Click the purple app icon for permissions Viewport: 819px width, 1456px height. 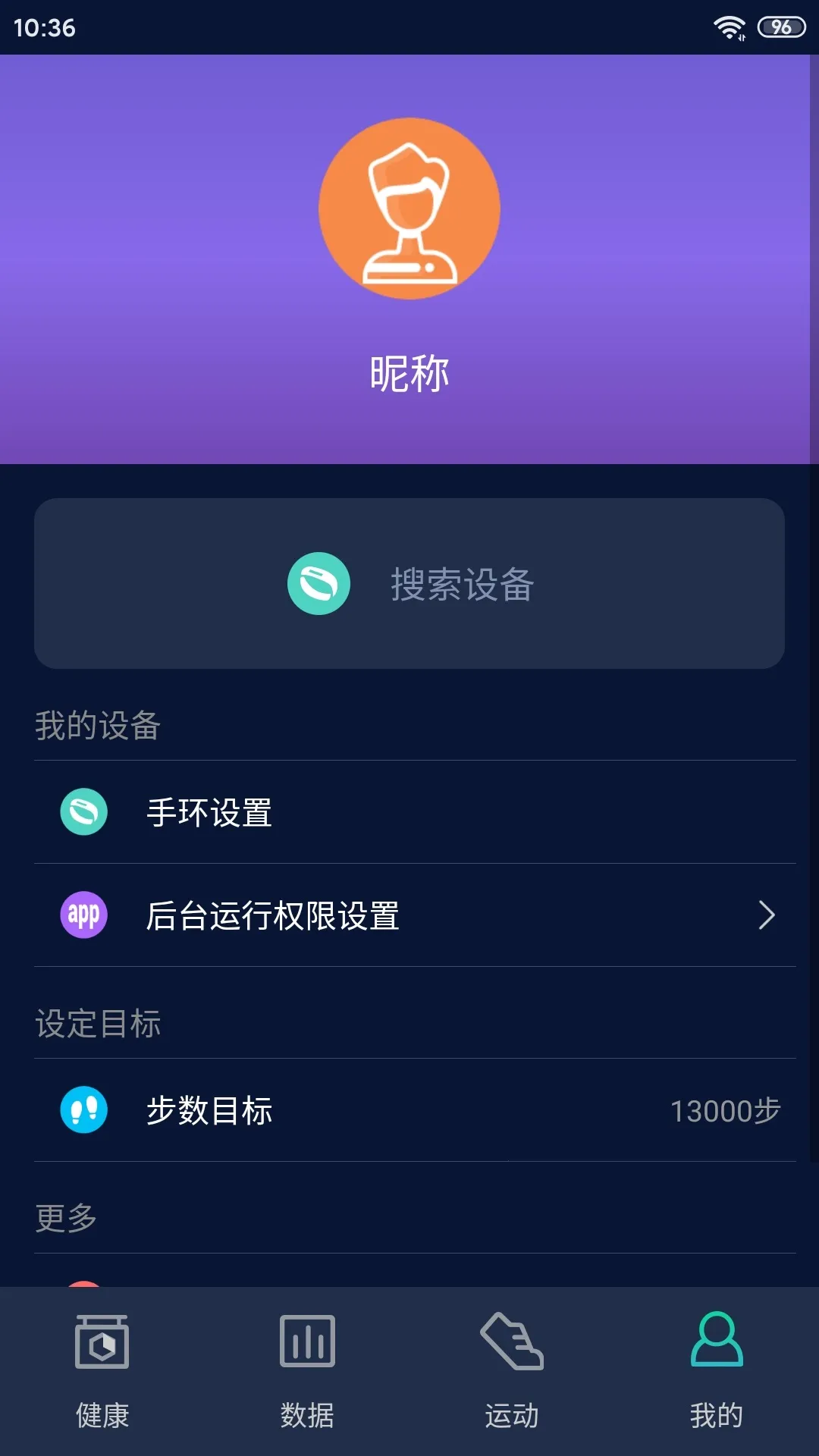tap(83, 915)
